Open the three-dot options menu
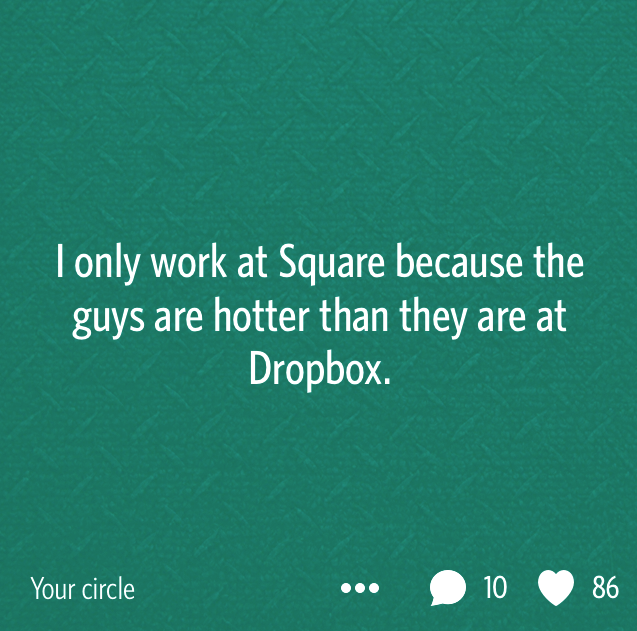This screenshot has height=631, width=637. pyautogui.click(x=360, y=588)
